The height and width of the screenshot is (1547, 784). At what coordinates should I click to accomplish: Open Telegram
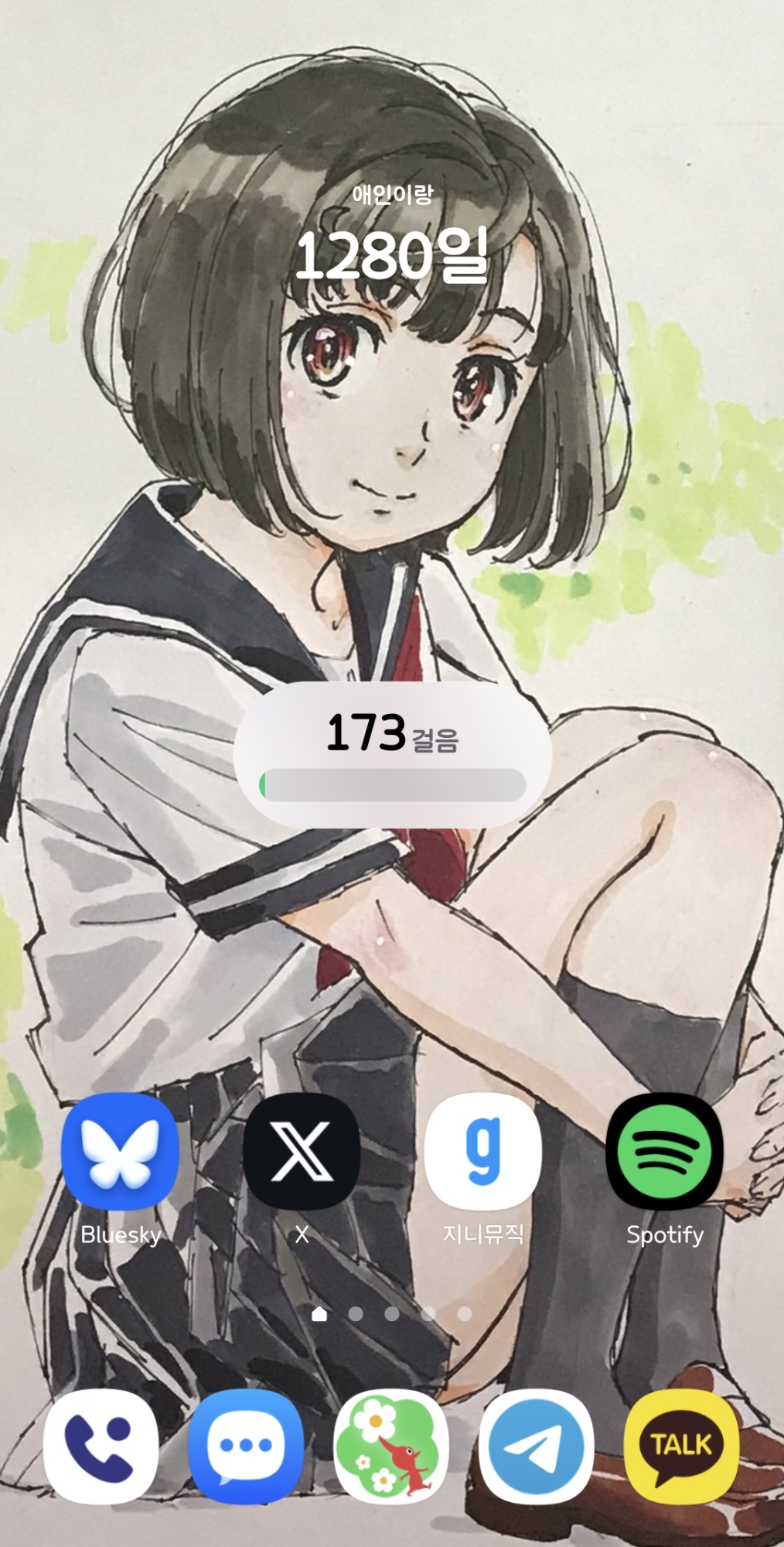536,1446
